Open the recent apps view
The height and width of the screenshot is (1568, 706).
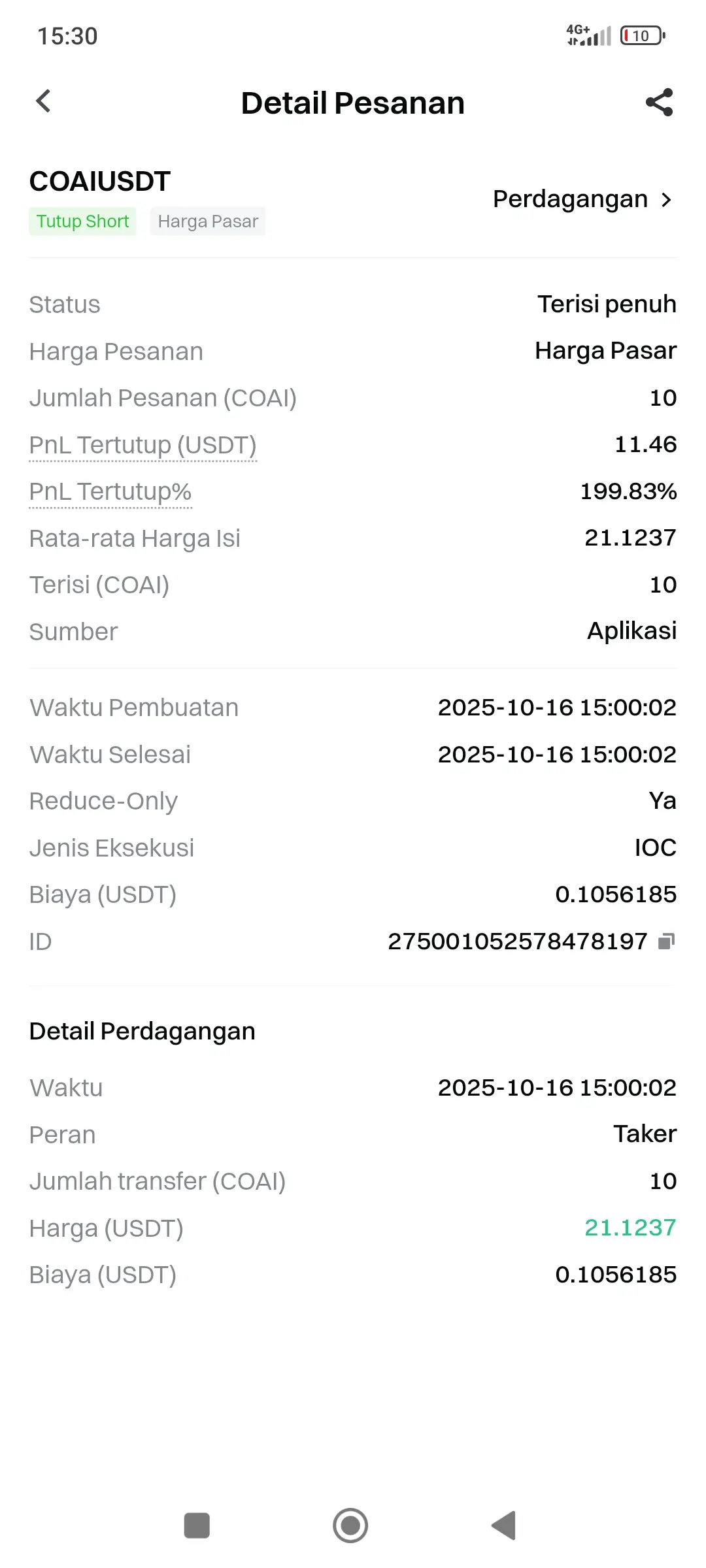(x=197, y=1526)
